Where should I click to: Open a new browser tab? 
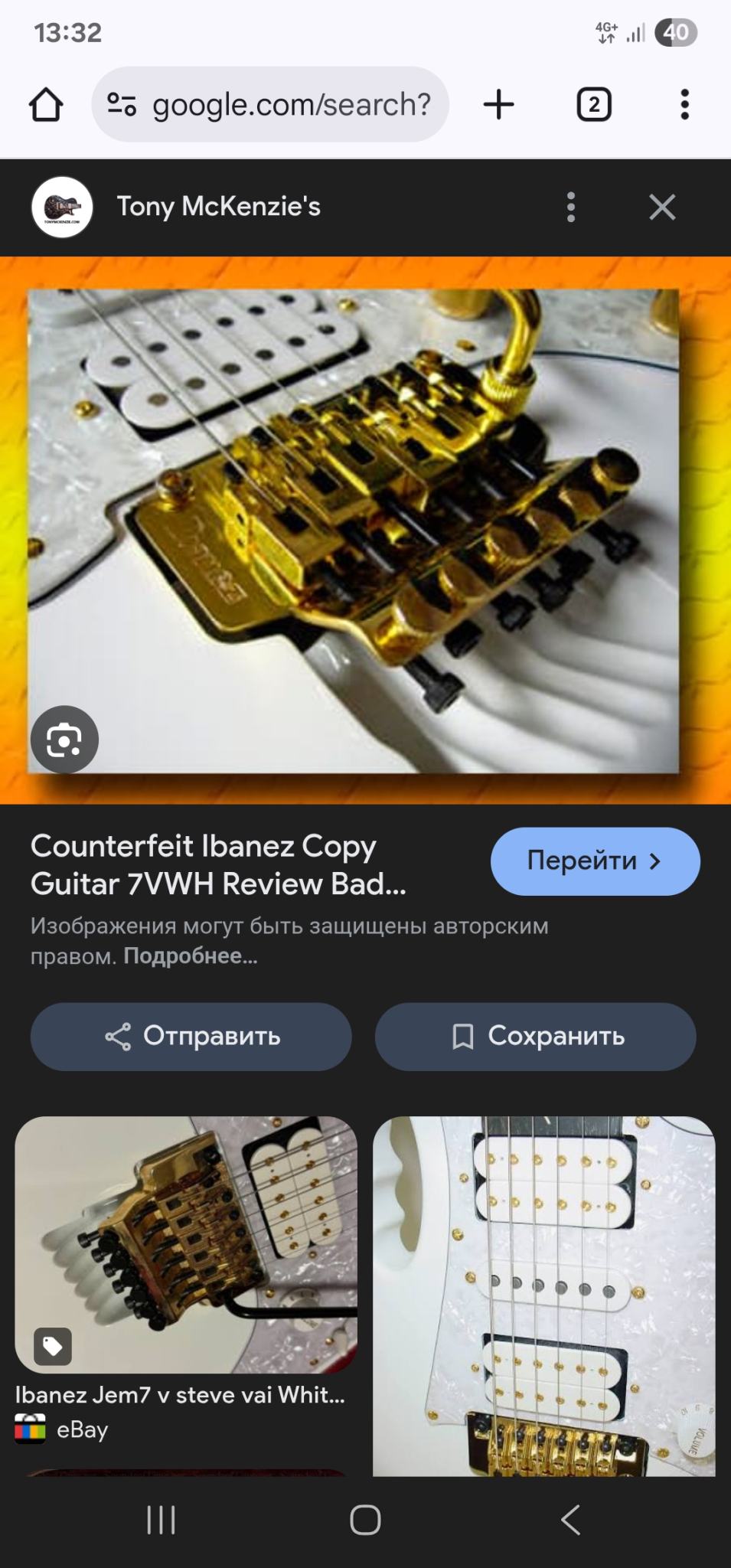[x=498, y=105]
